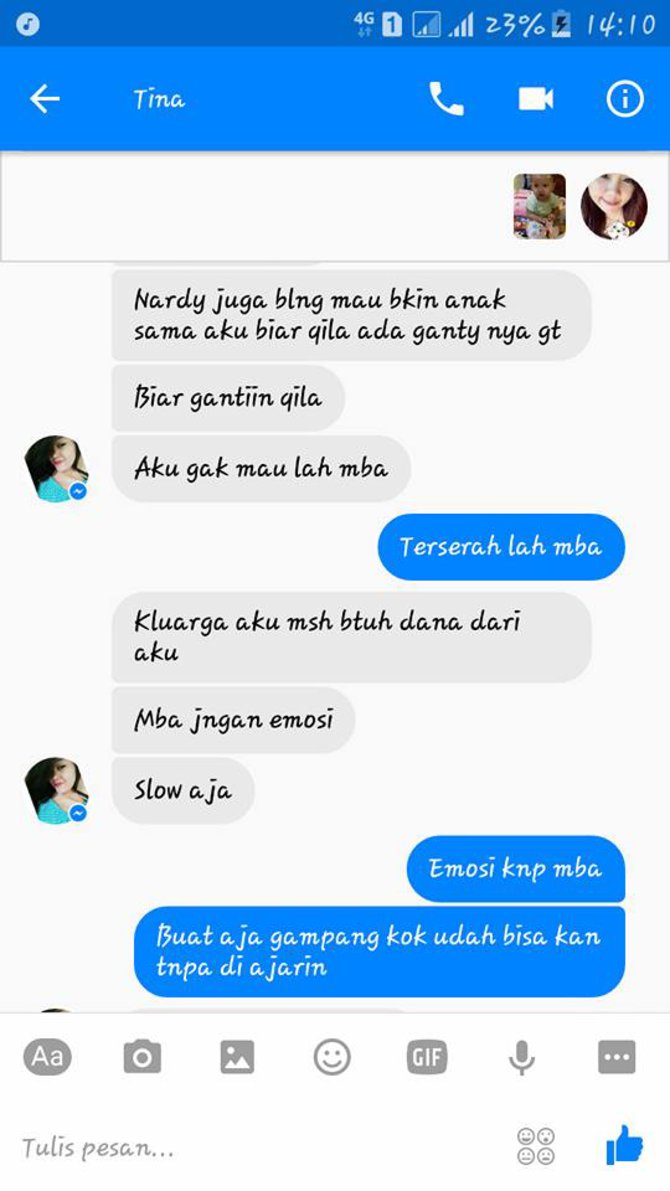
Task: Open the camera to take photo
Action: (x=142, y=1057)
